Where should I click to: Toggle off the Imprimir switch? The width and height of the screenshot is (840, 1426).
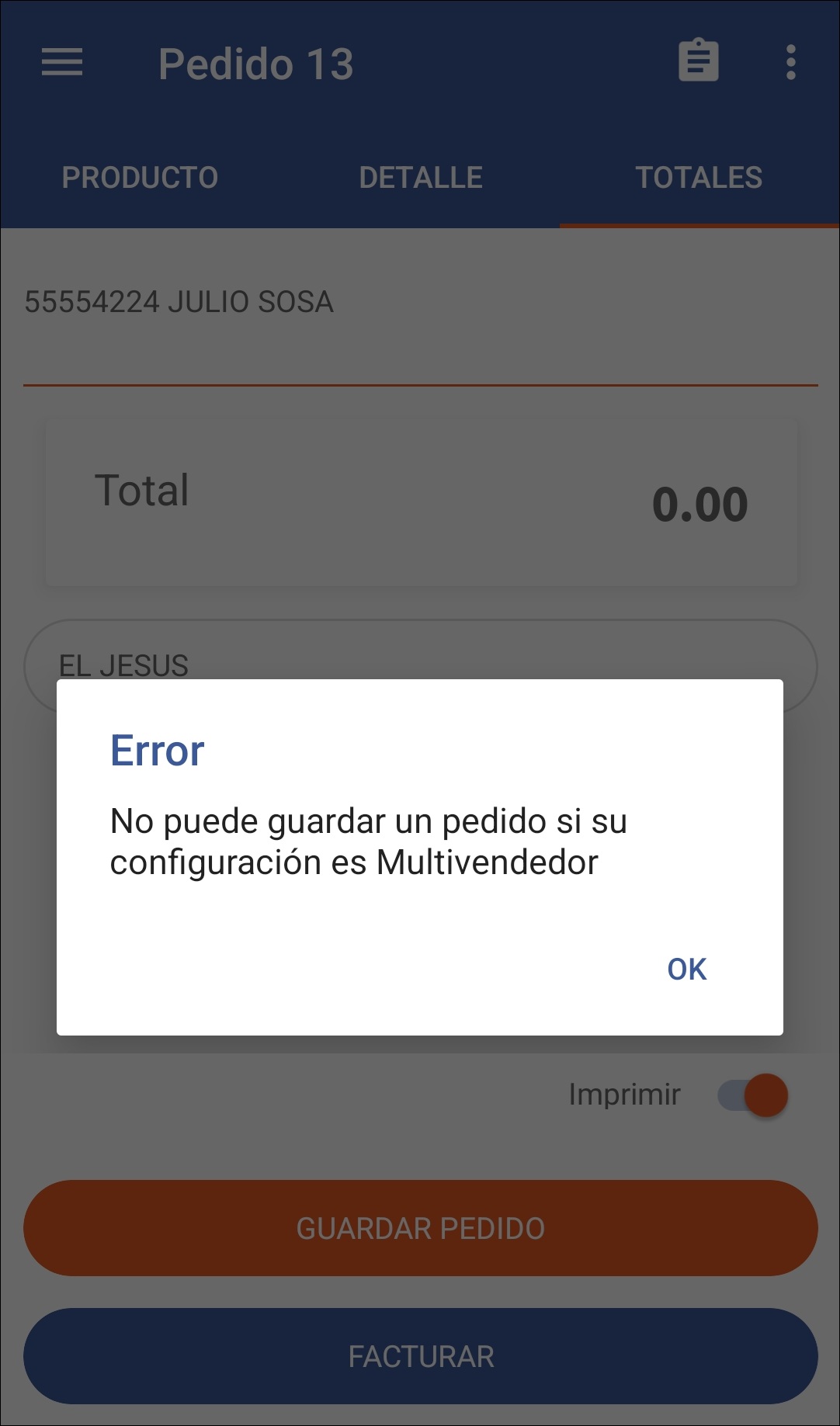(x=748, y=1095)
